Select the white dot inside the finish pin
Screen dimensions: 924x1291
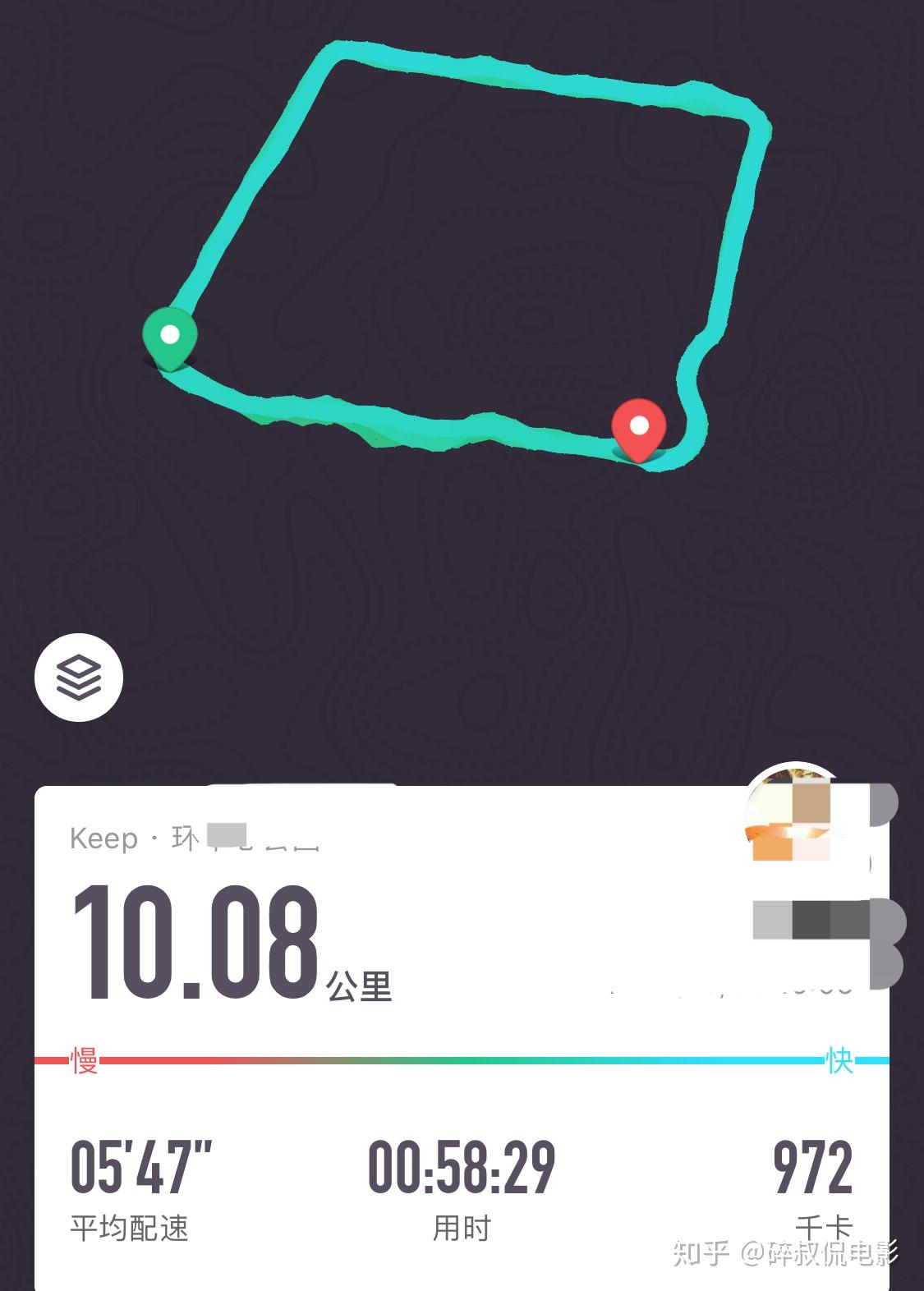click(x=639, y=424)
